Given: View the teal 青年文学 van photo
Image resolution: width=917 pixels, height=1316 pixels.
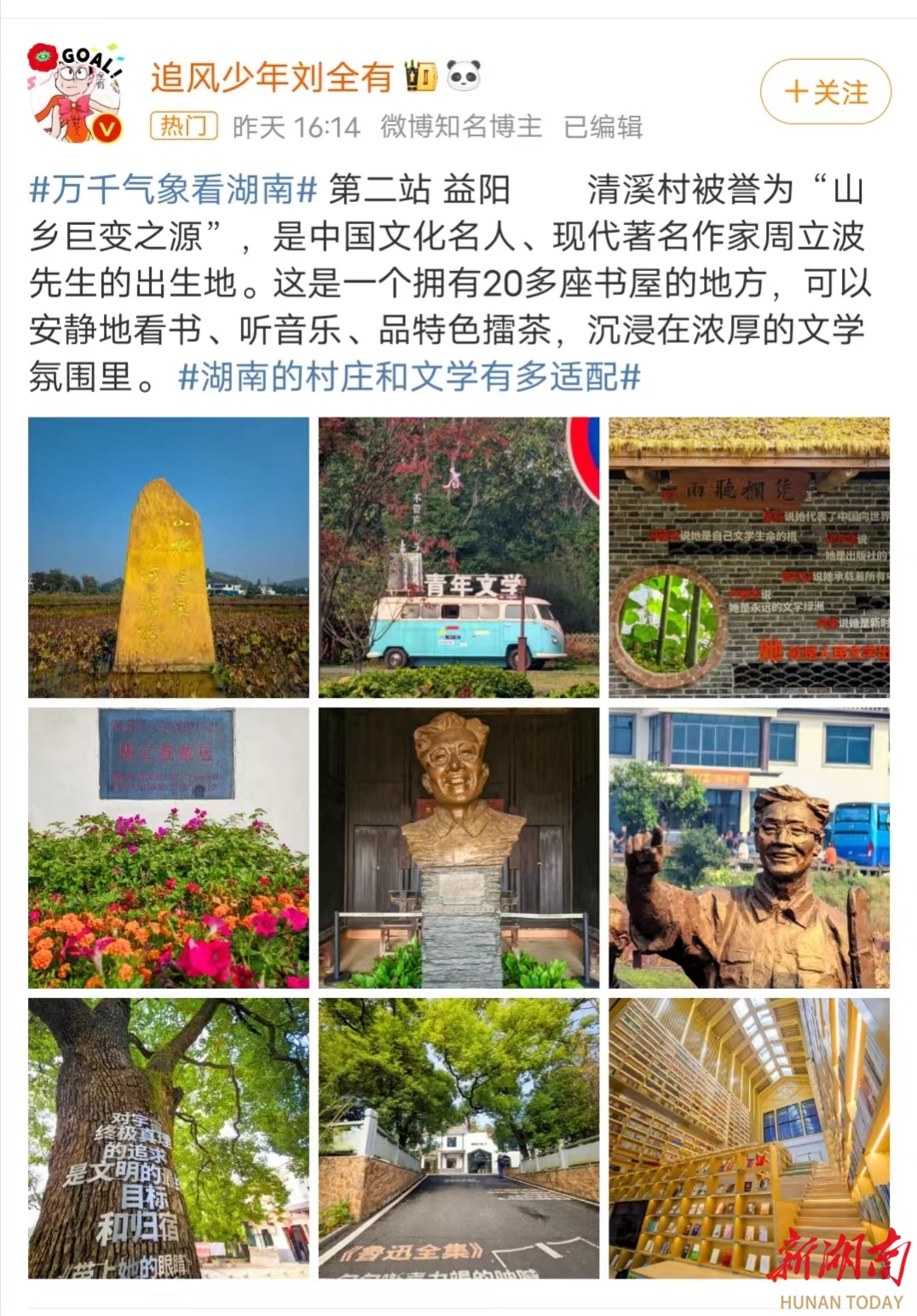Looking at the screenshot, I should point(458,557).
